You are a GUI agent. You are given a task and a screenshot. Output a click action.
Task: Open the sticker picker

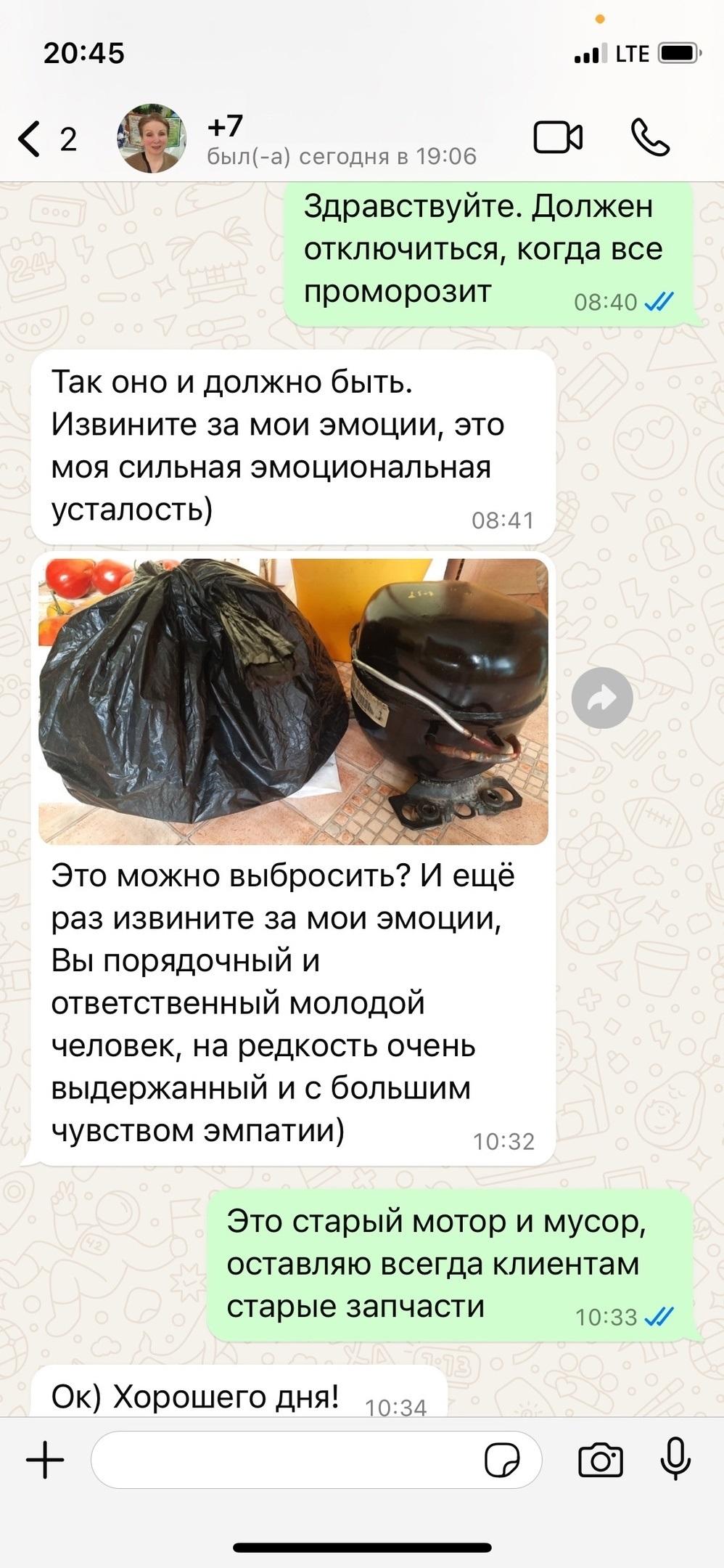click(x=501, y=1460)
